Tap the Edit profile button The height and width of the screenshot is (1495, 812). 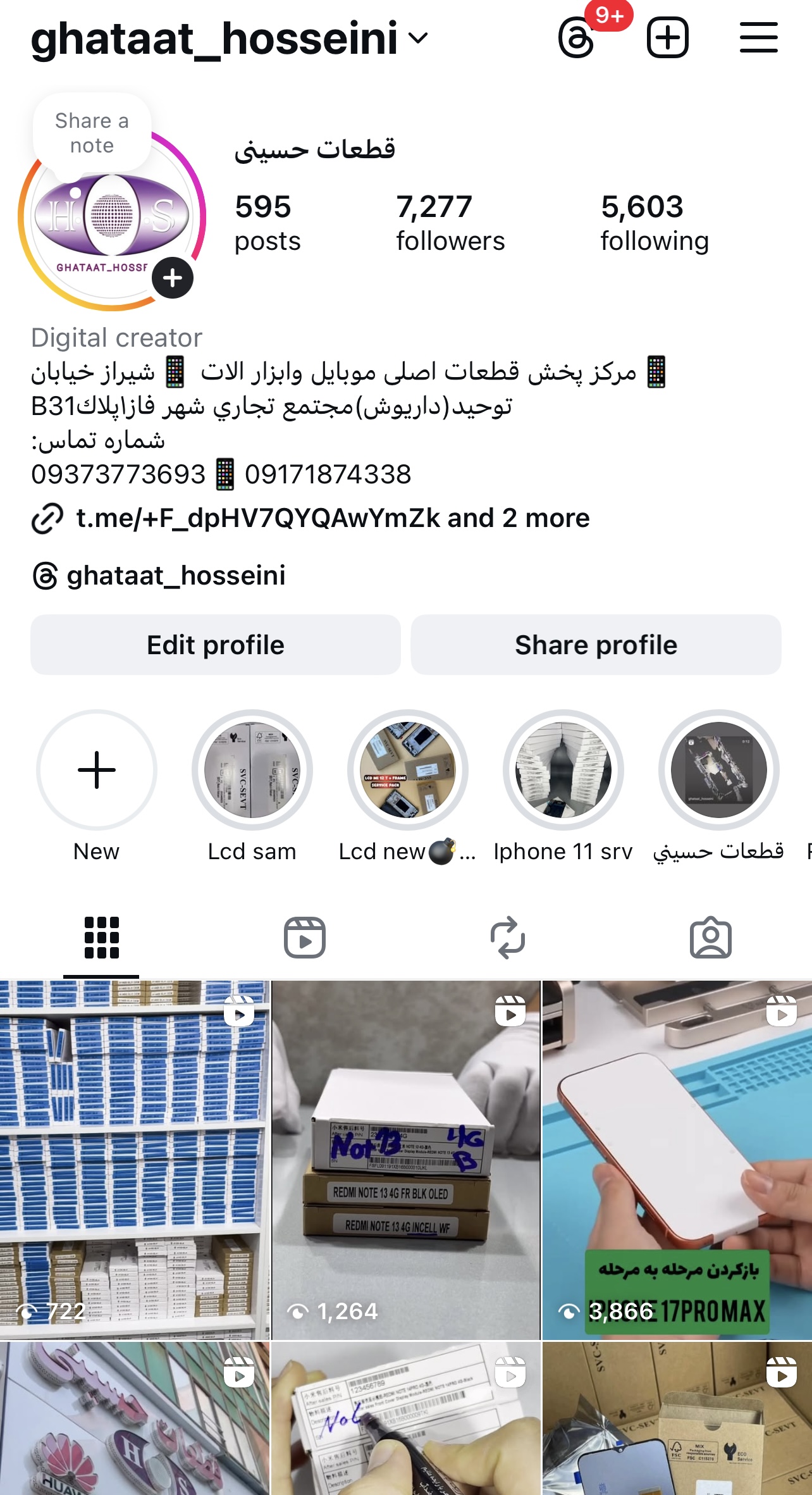point(215,645)
